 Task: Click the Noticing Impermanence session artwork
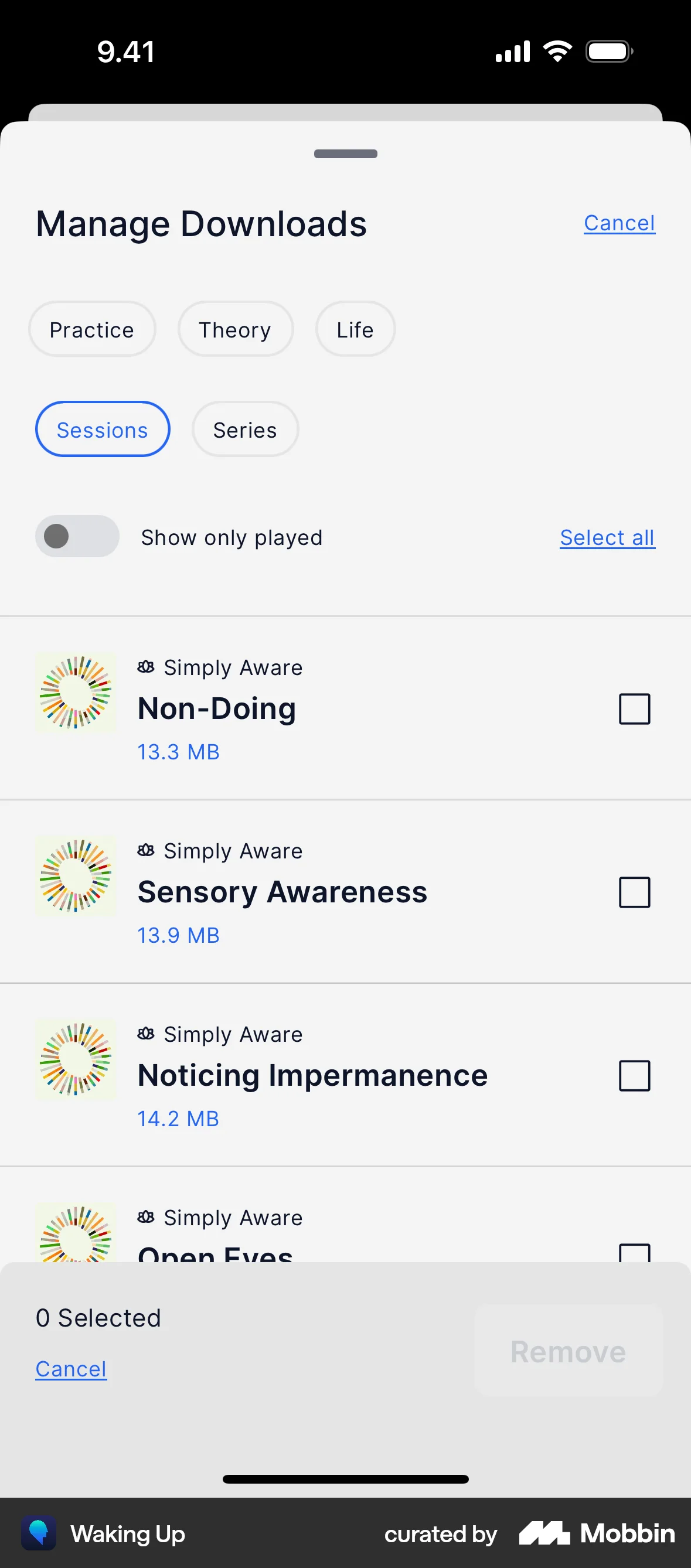pyautogui.click(x=76, y=1059)
